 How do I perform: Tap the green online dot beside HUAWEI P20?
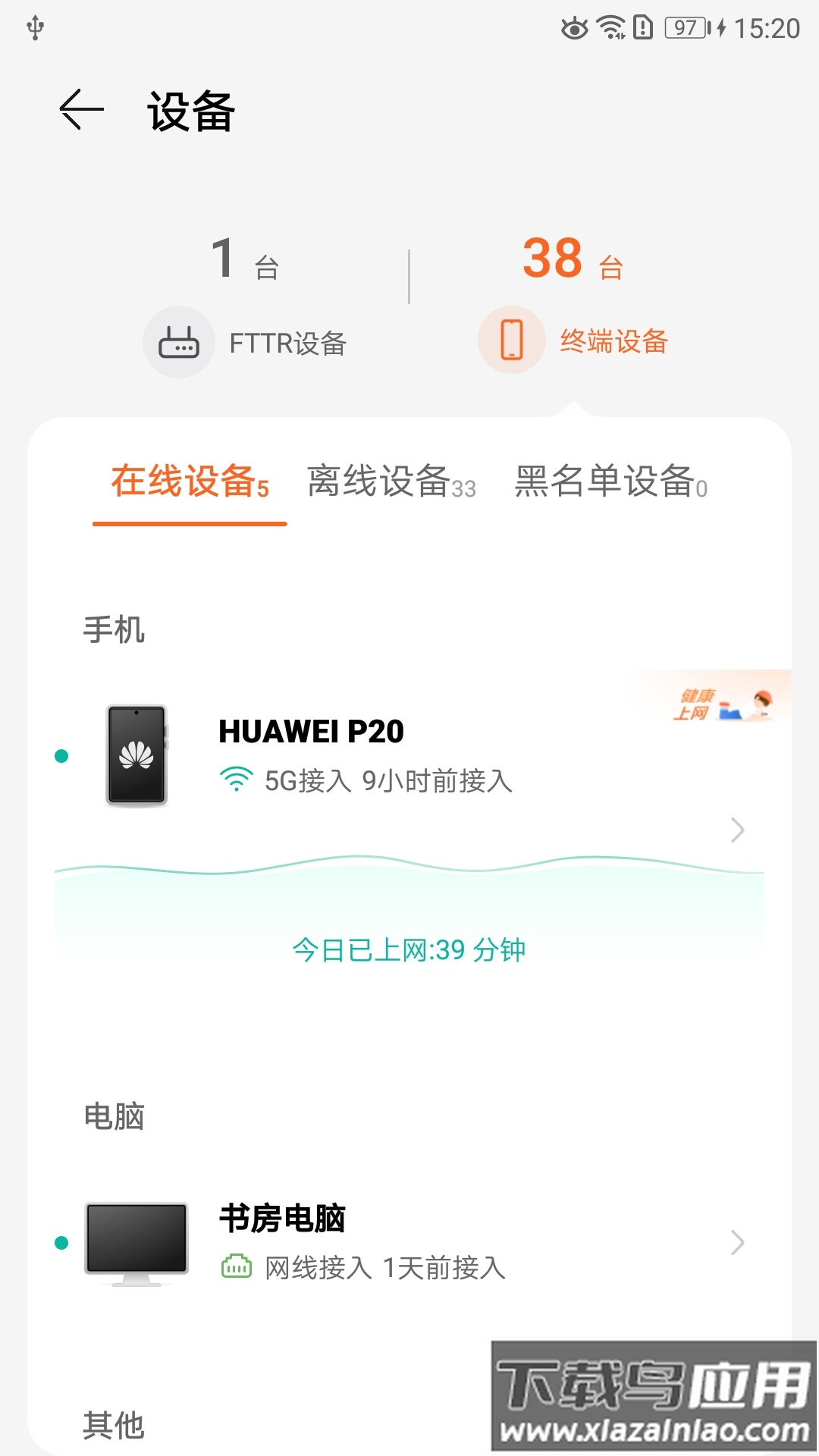(60, 756)
